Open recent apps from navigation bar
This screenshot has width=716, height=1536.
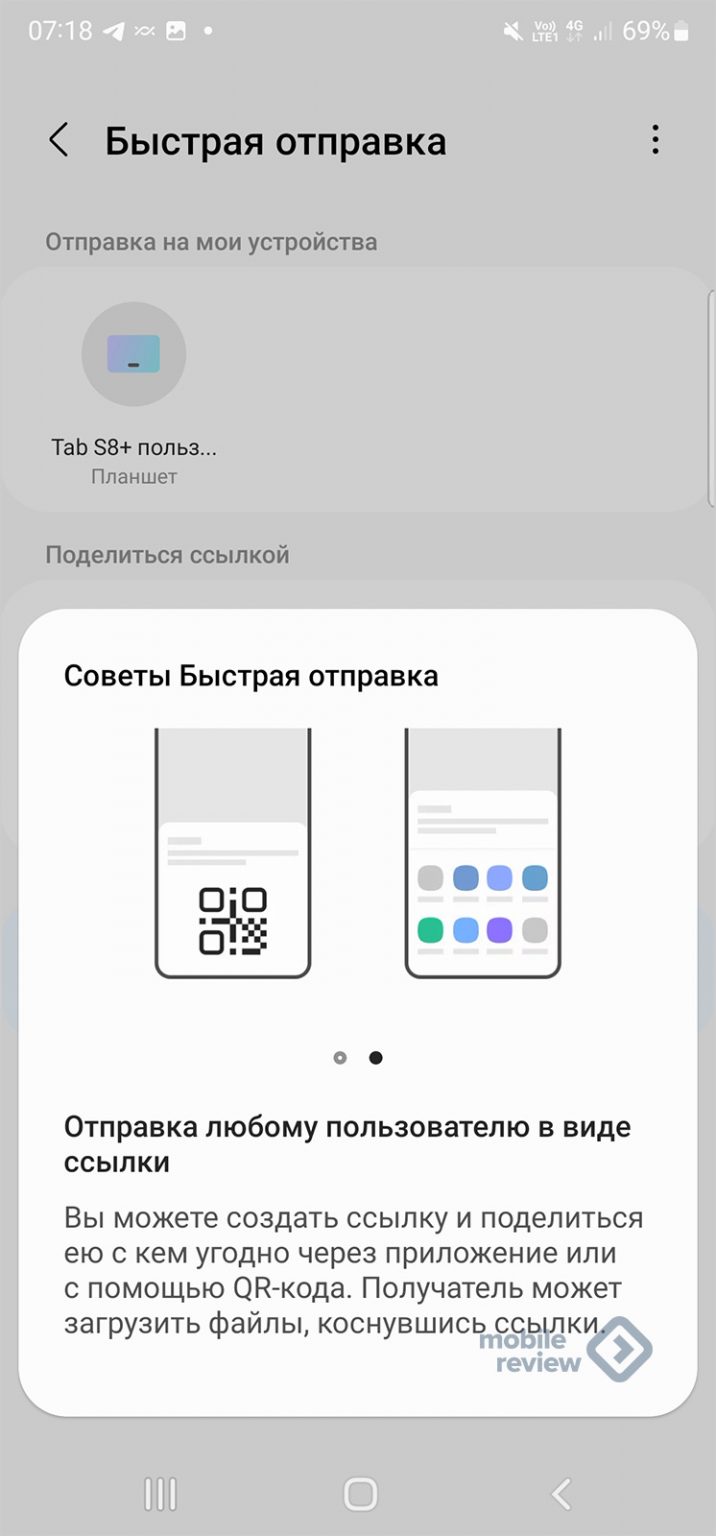coord(160,1494)
